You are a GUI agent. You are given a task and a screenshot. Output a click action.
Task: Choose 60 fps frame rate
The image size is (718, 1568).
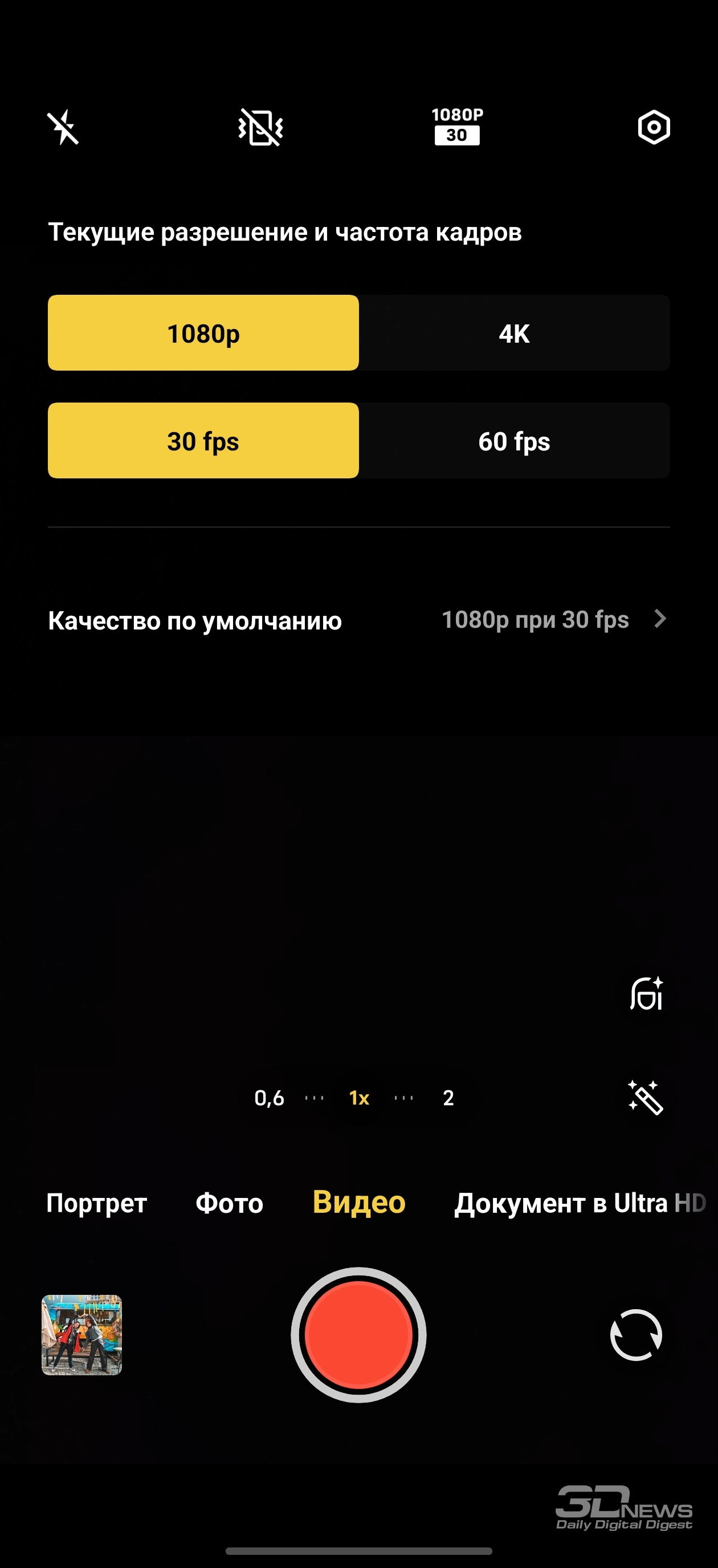click(x=514, y=441)
